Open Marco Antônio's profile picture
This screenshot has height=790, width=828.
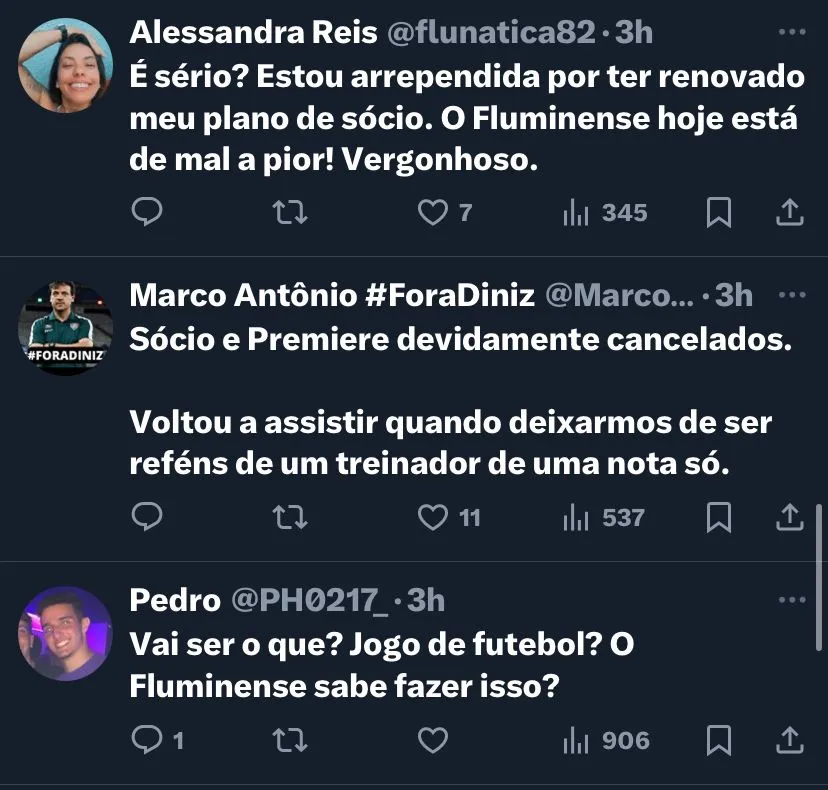[x=67, y=329]
